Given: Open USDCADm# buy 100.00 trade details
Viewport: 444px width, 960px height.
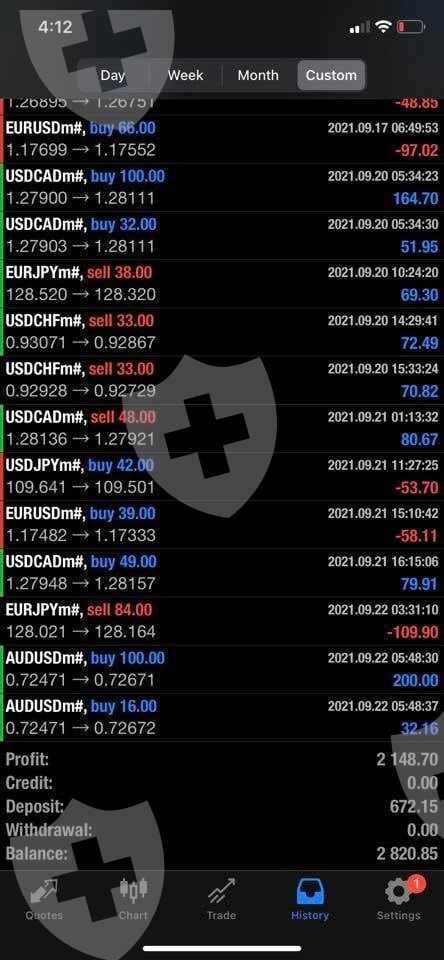Looking at the screenshot, I should click(222, 187).
